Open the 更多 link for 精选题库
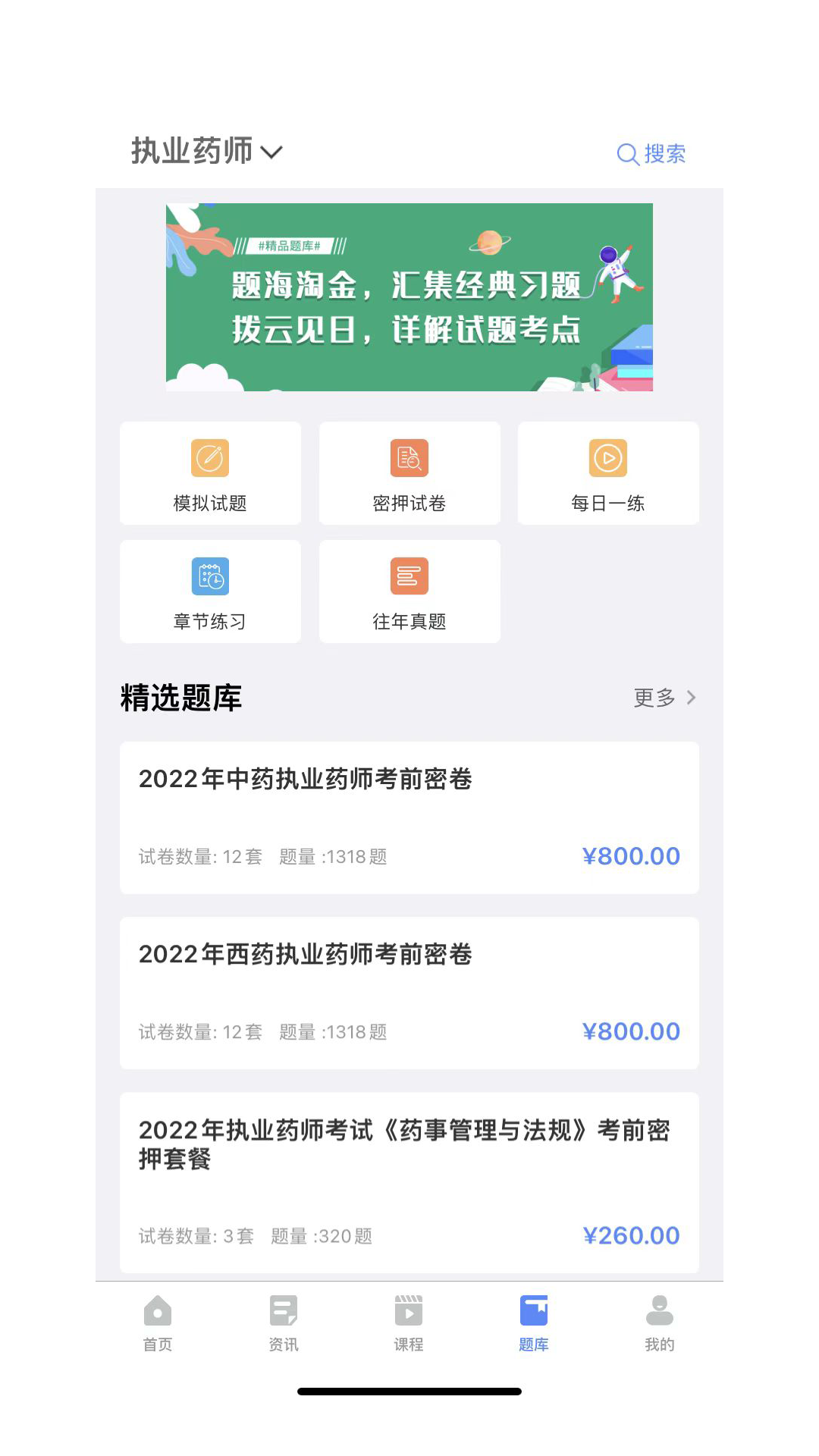The width and height of the screenshot is (819, 1456). click(x=654, y=698)
